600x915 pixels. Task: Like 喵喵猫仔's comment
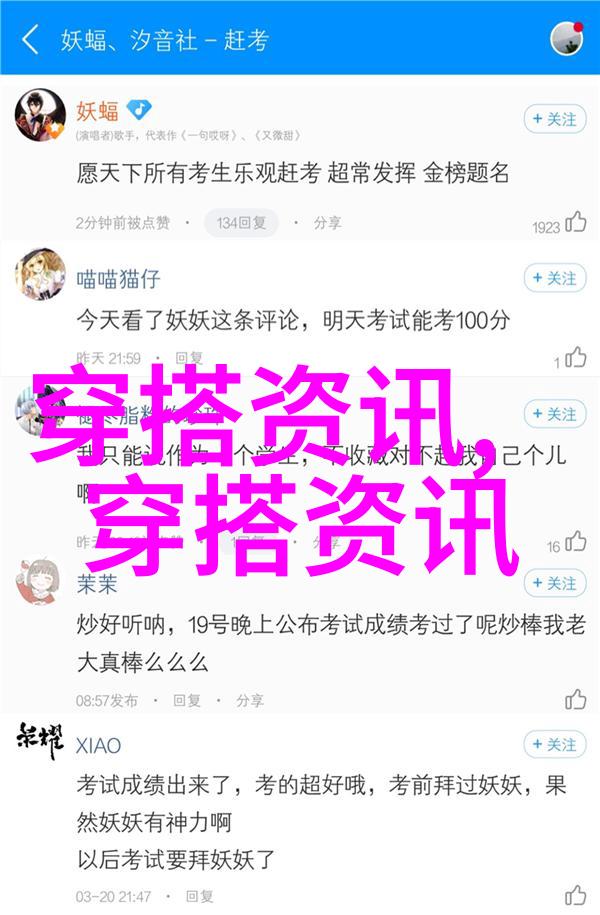[575, 357]
